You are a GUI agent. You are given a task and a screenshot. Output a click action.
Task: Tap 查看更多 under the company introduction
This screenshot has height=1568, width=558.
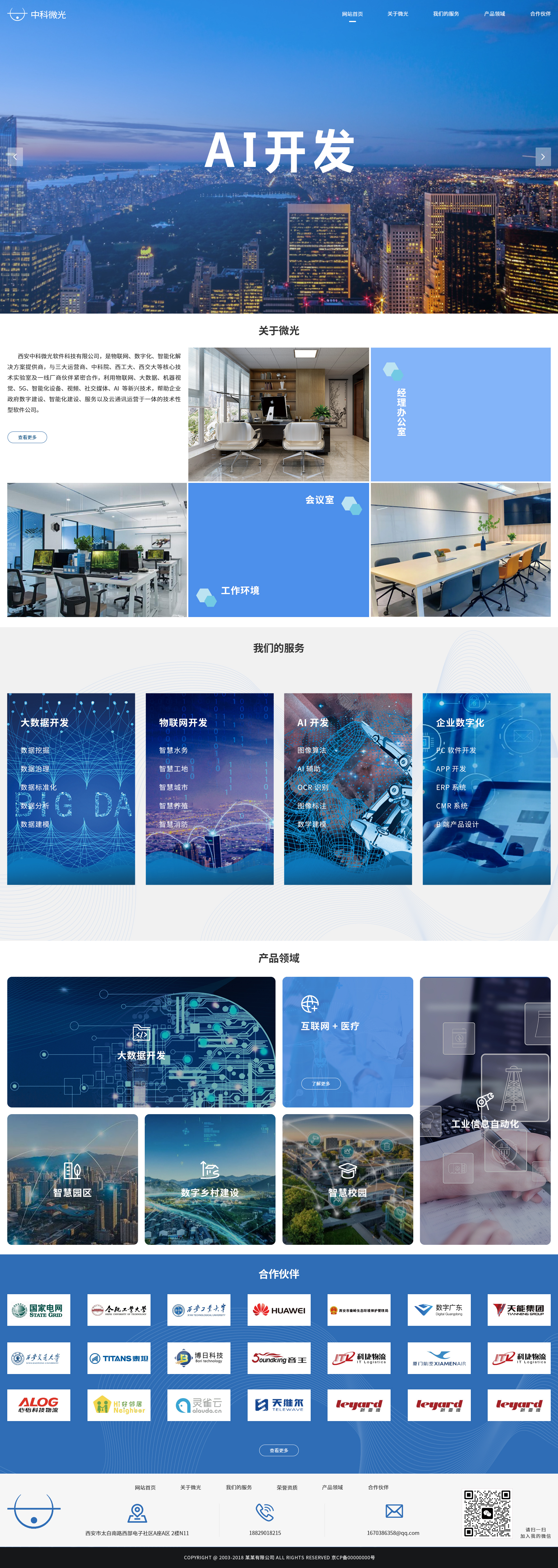[27, 437]
